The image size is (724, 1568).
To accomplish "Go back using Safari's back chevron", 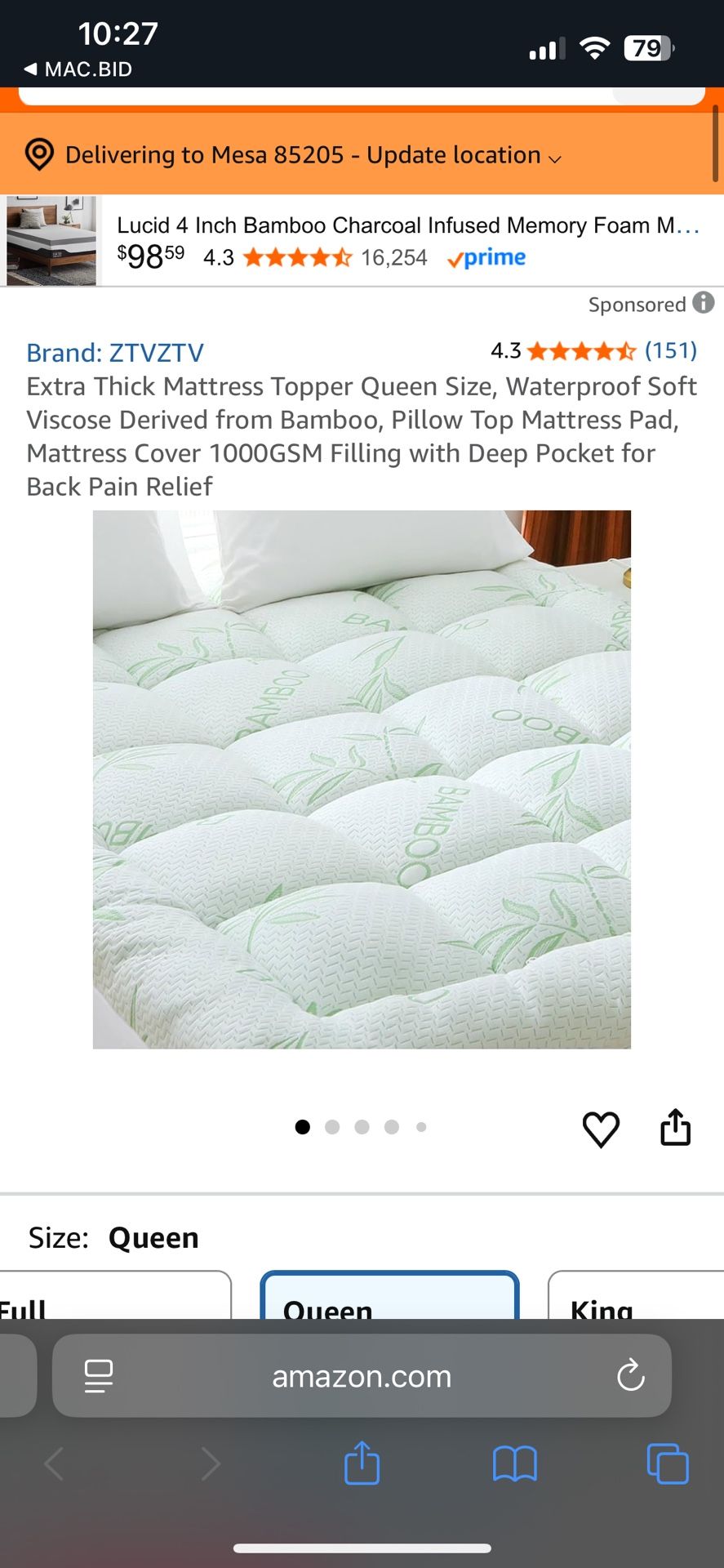I will point(54,1464).
